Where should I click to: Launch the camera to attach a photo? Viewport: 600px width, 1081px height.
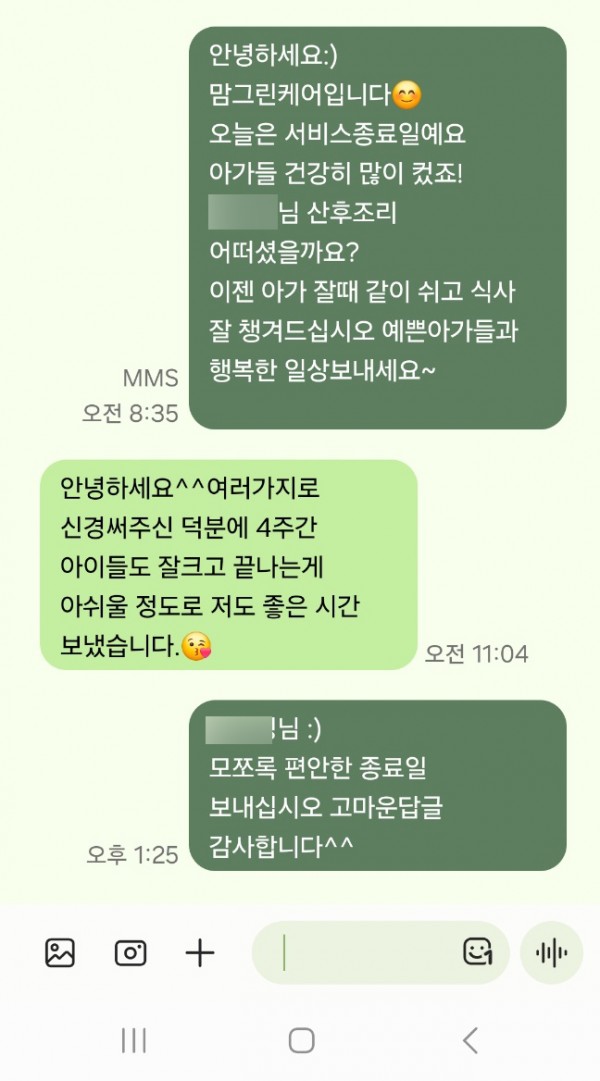coord(130,953)
